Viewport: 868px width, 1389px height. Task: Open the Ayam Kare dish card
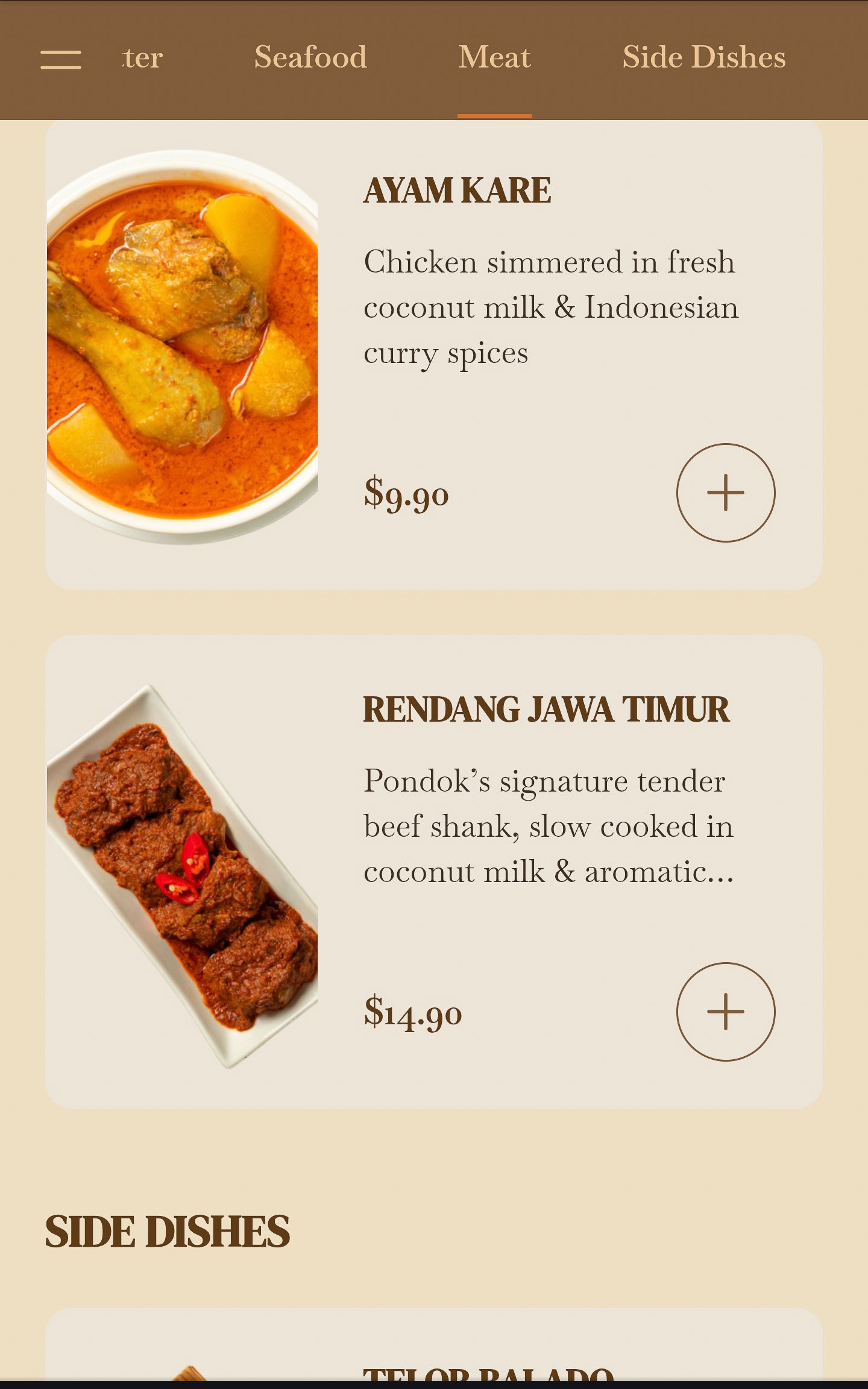pos(457,191)
